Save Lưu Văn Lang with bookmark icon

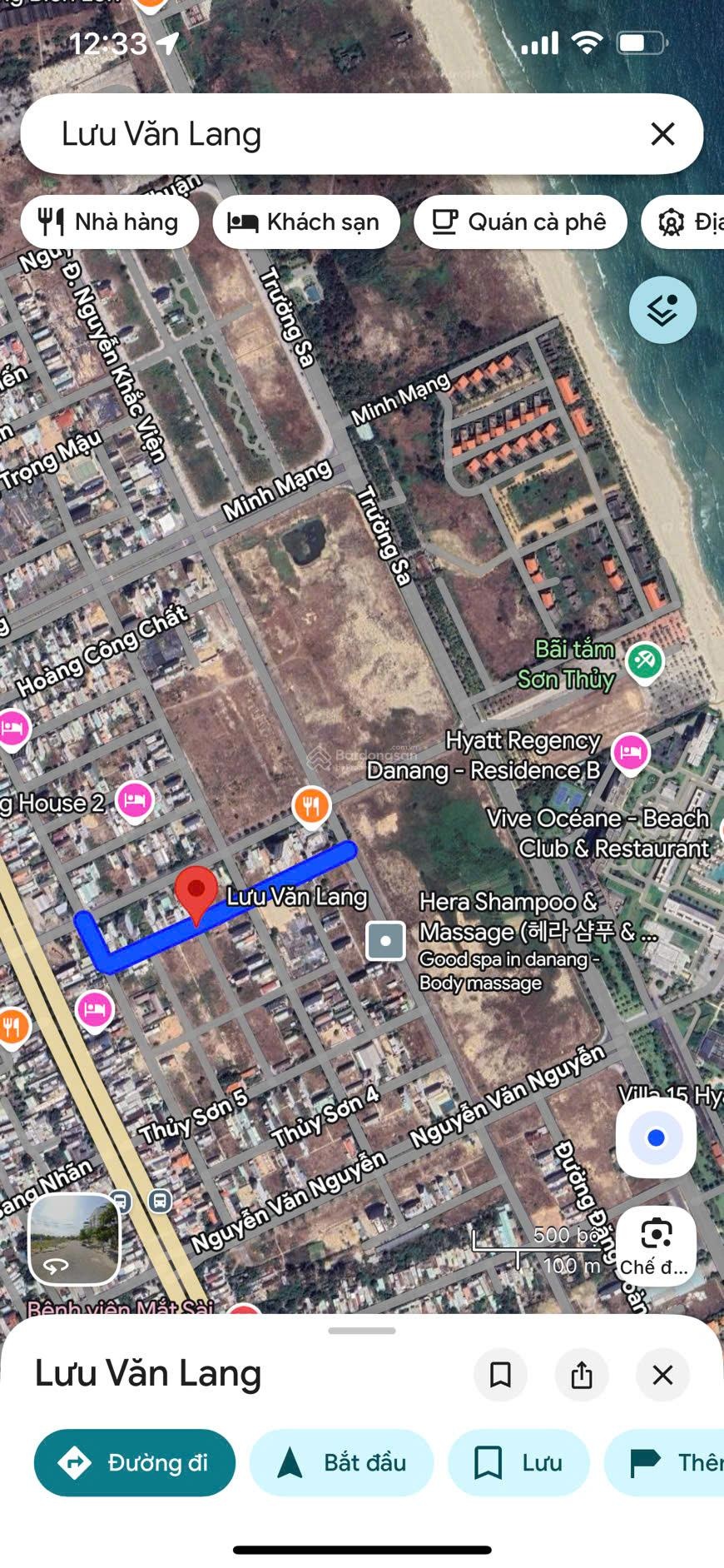pos(500,1375)
